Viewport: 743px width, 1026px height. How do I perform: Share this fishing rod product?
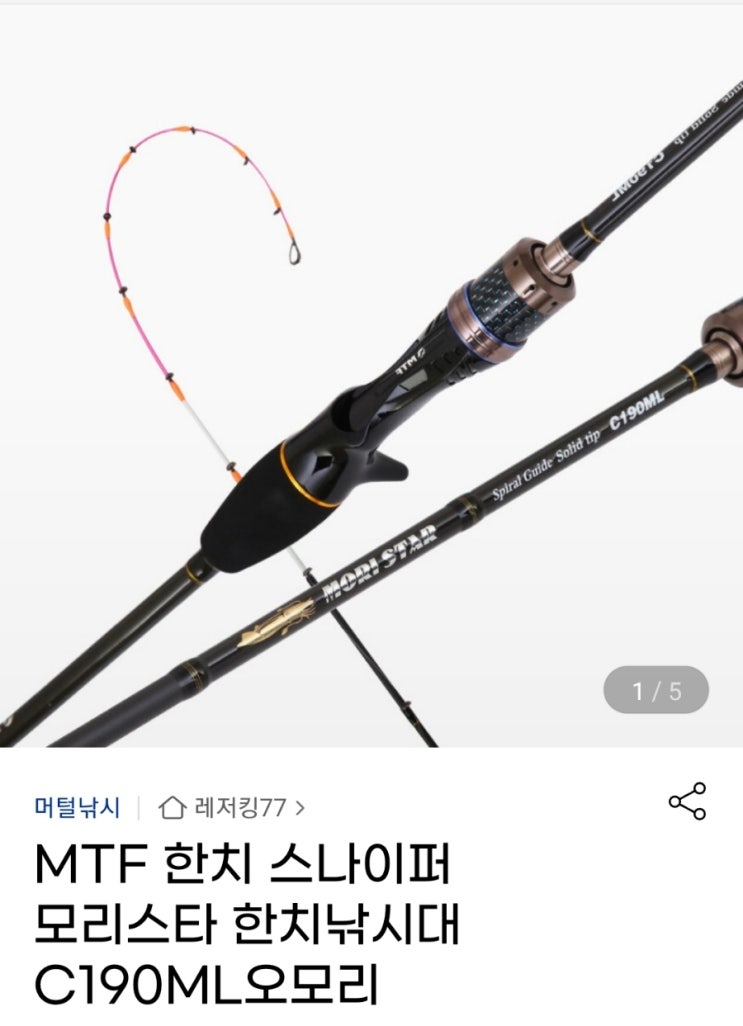pyautogui.click(x=687, y=801)
